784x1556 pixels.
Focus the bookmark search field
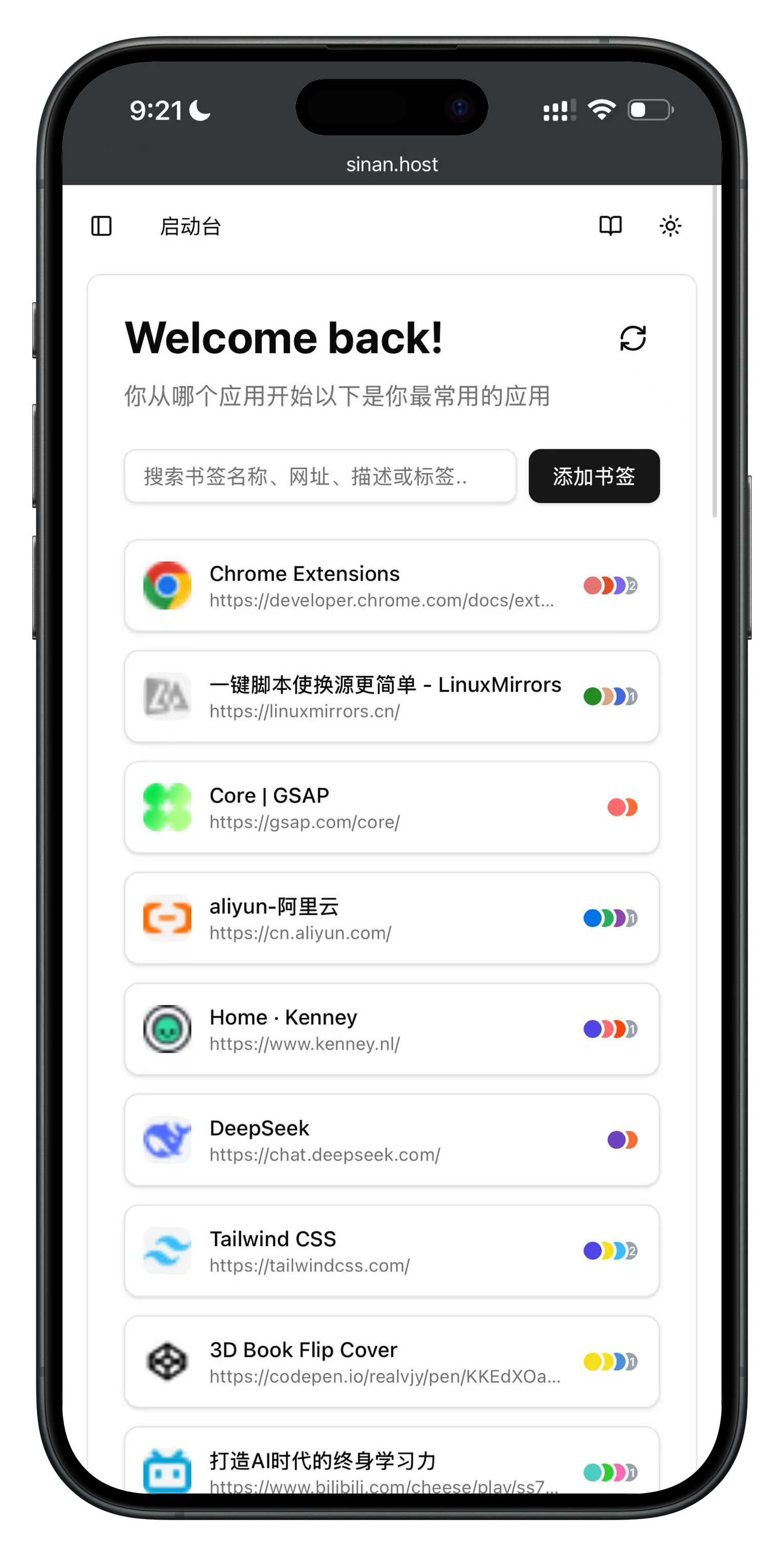click(320, 476)
